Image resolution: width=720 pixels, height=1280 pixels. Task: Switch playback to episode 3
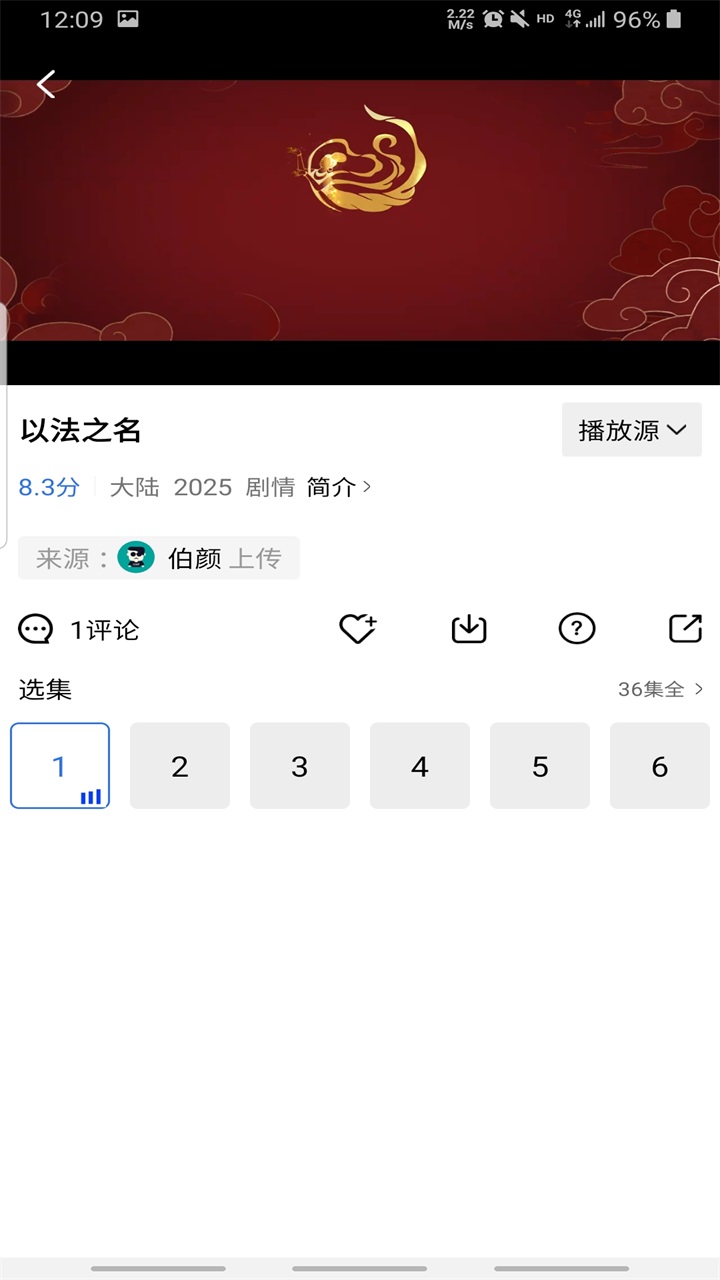click(x=299, y=765)
